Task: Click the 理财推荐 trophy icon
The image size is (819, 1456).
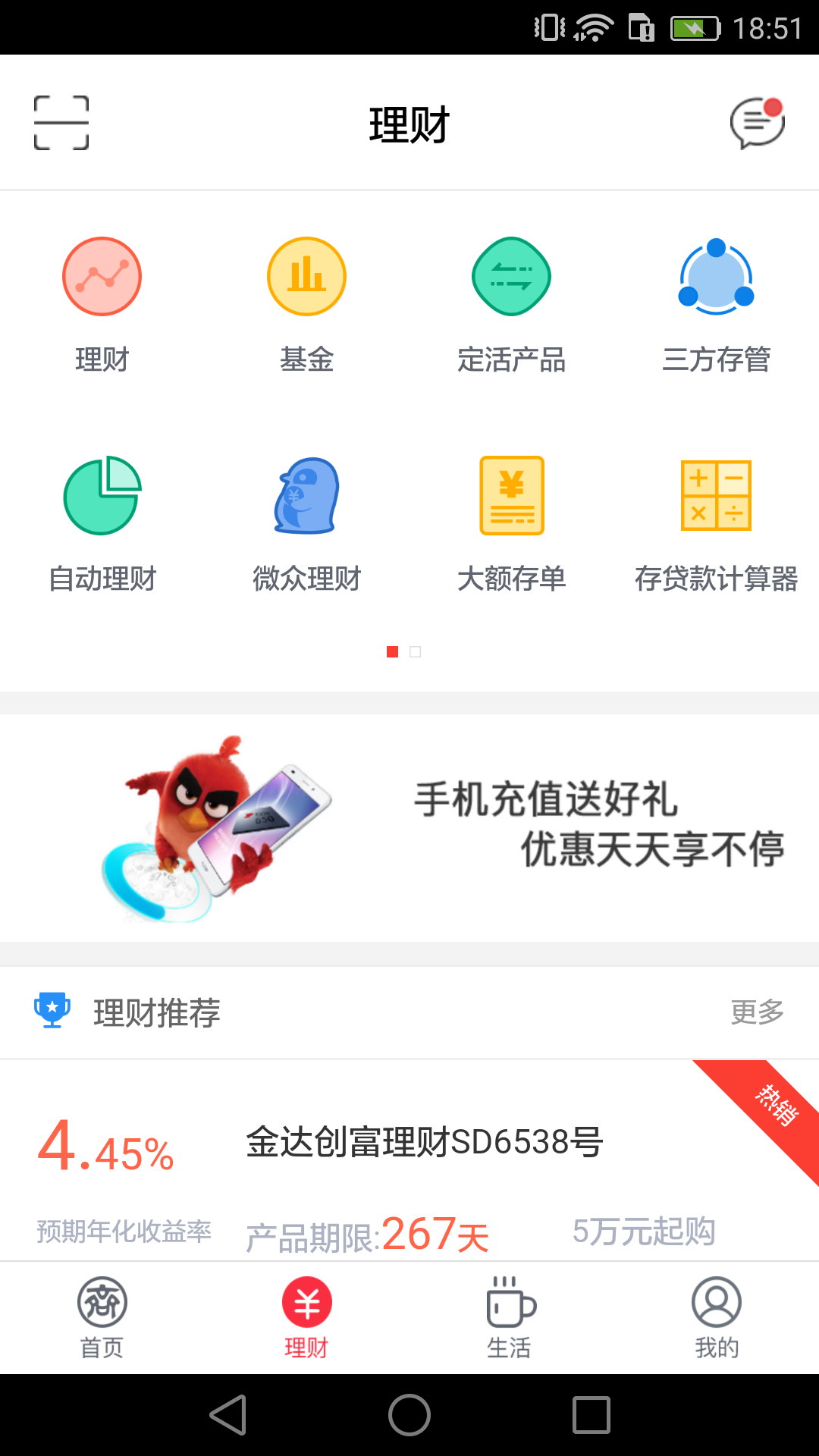Action: 52,1009
